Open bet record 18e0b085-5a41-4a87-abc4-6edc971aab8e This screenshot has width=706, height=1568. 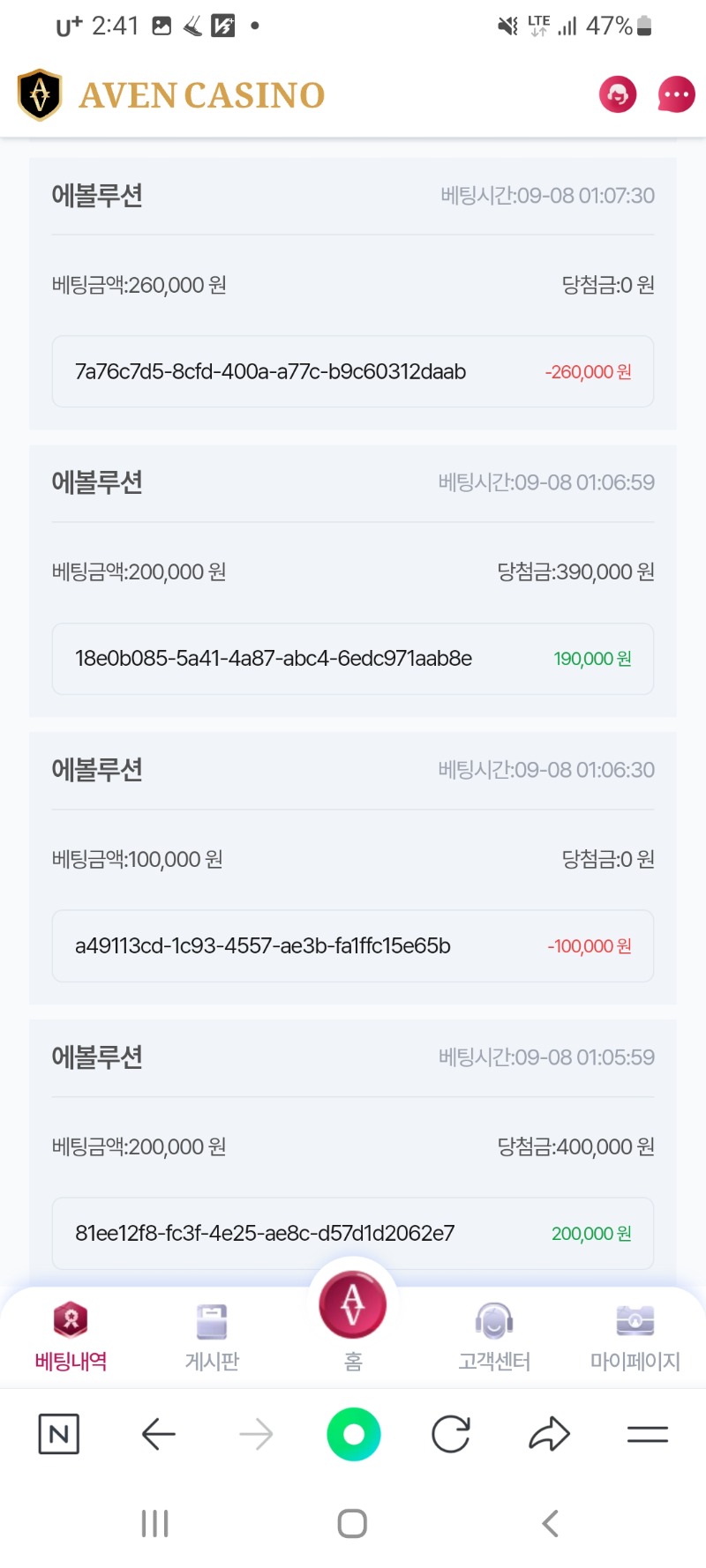[x=353, y=659]
